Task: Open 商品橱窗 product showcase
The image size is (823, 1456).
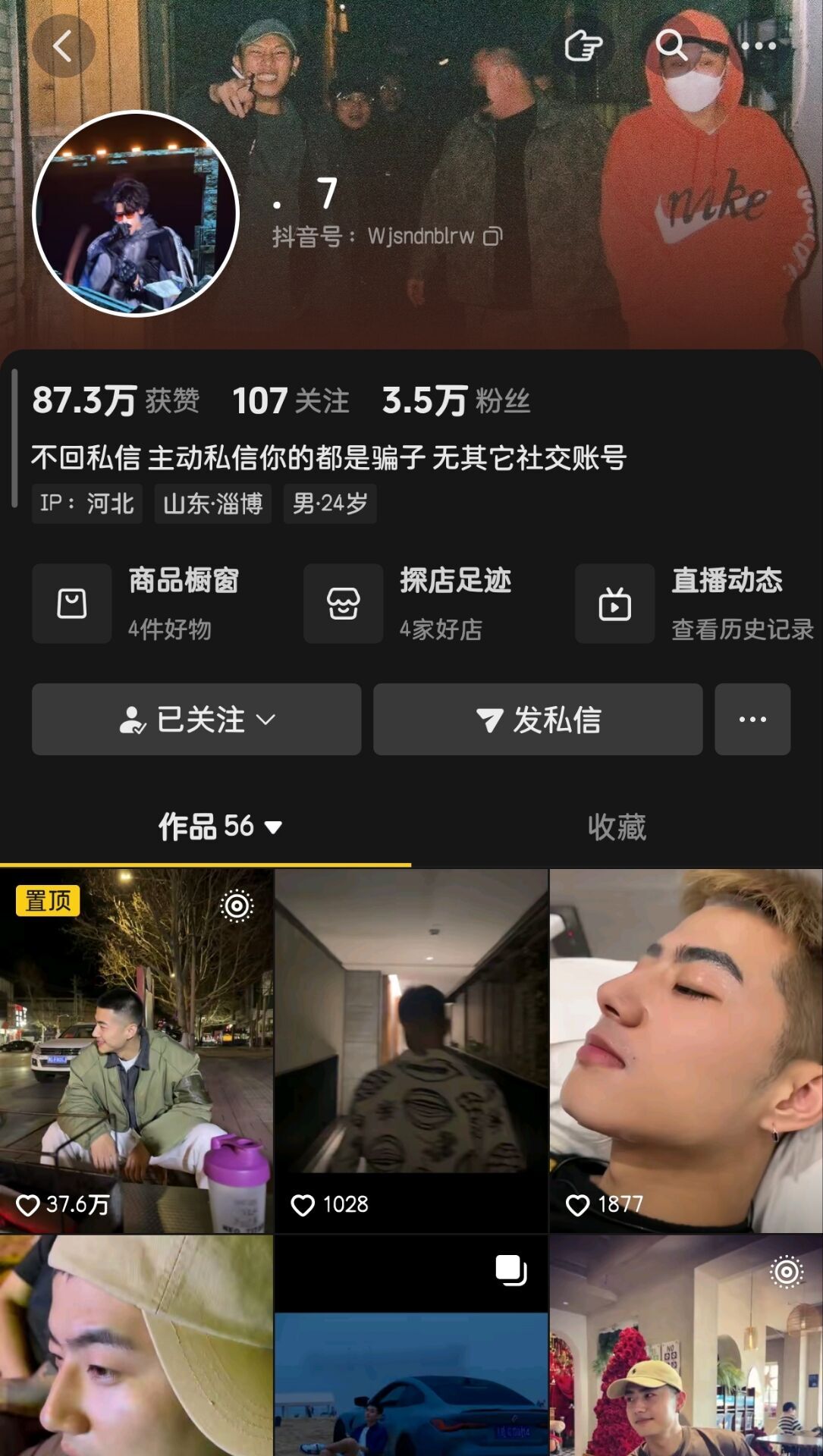Action: tap(137, 604)
